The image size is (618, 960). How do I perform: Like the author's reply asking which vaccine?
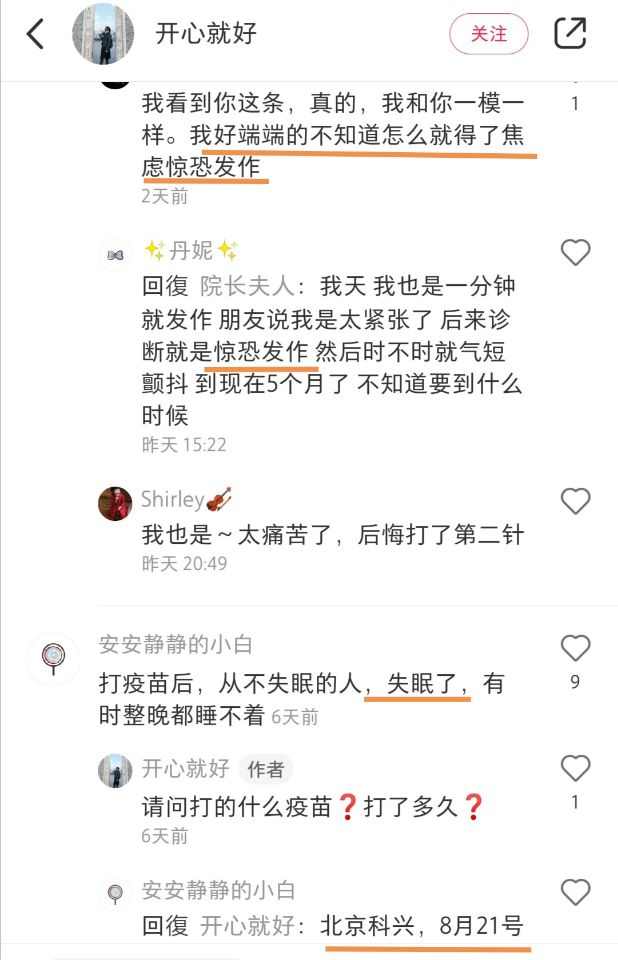click(x=575, y=768)
